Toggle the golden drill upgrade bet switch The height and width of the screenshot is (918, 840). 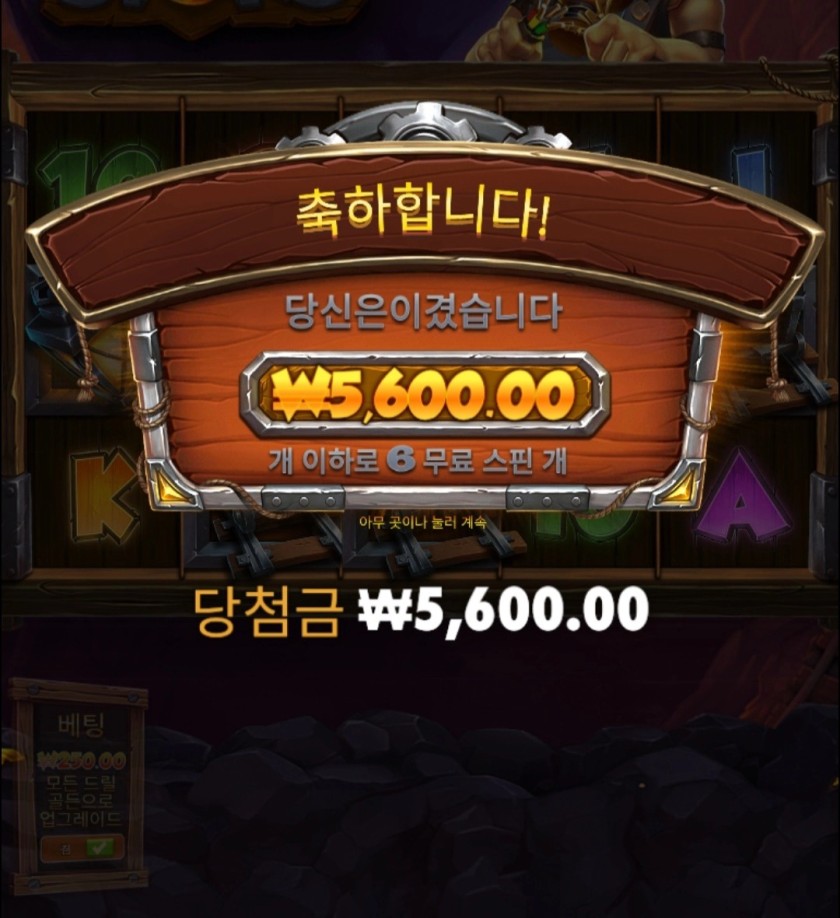click(82, 848)
